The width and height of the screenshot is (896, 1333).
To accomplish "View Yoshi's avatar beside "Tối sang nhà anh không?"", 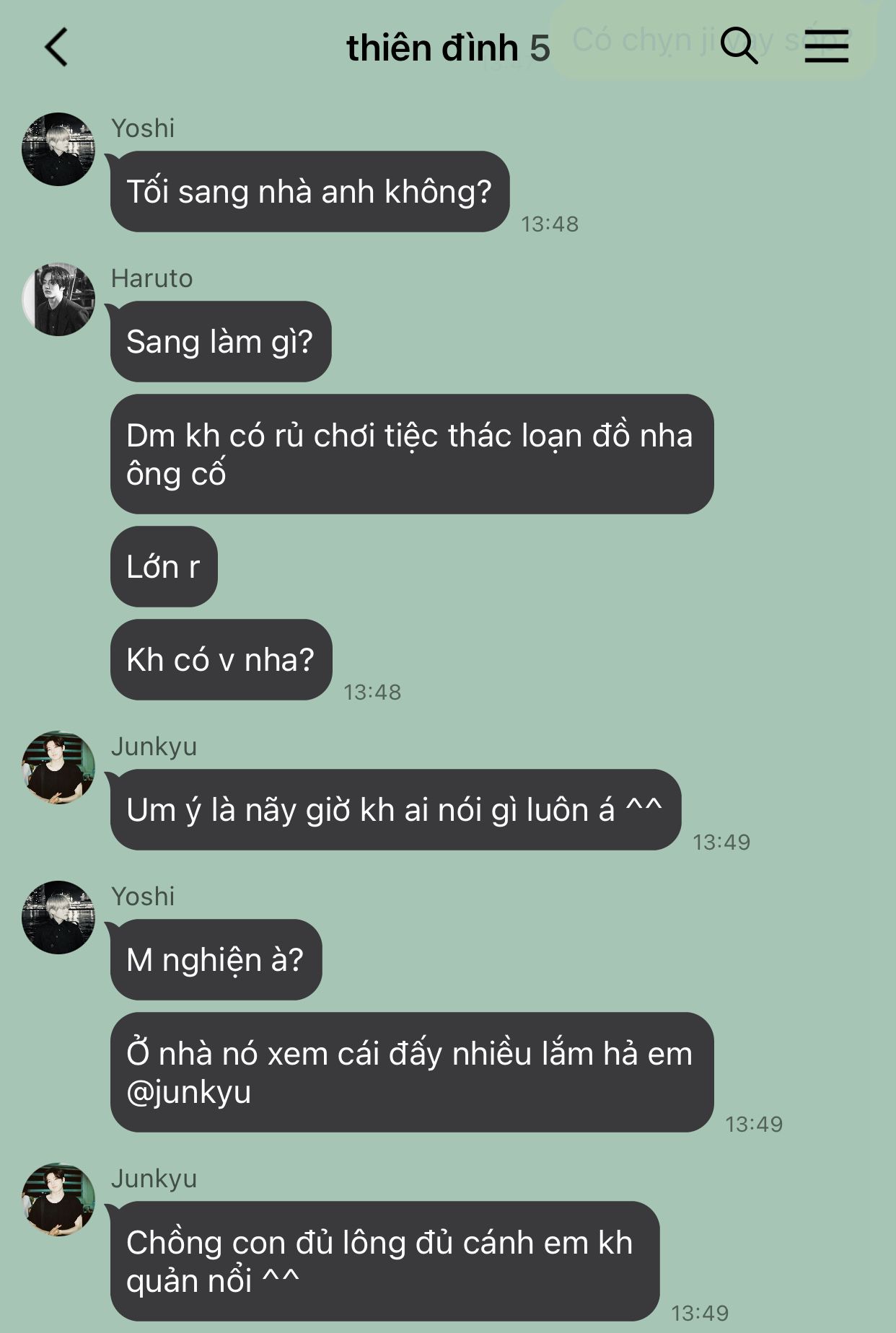I will (58, 149).
